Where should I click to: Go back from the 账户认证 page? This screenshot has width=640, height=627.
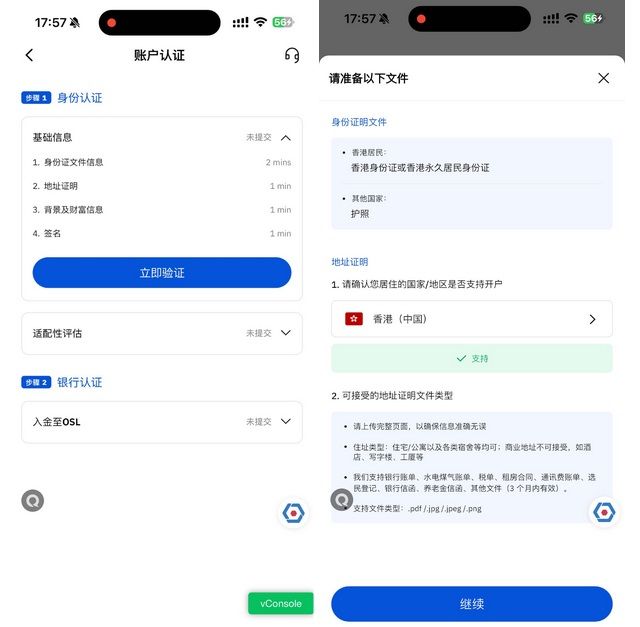point(29,56)
